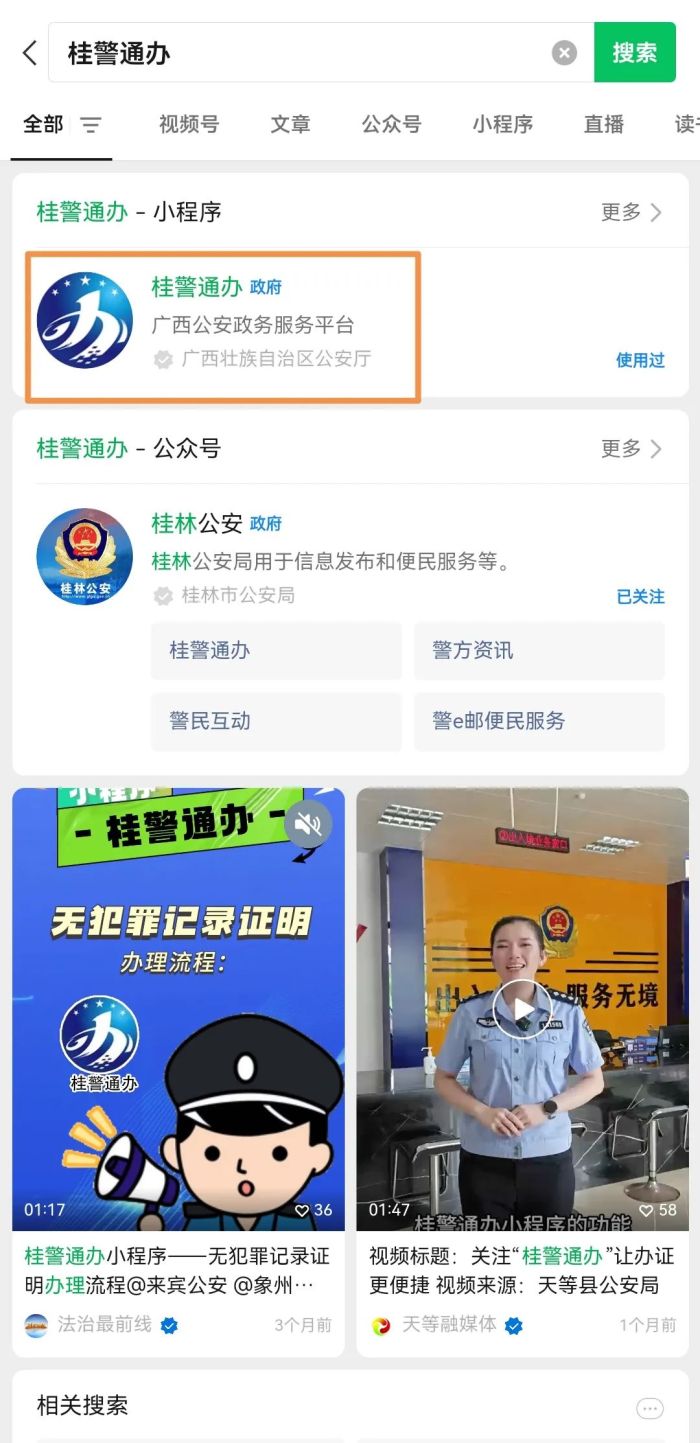Image resolution: width=700 pixels, height=1443 pixels.
Task: Clear the search text 桂警通办
Action: coord(565,53)
